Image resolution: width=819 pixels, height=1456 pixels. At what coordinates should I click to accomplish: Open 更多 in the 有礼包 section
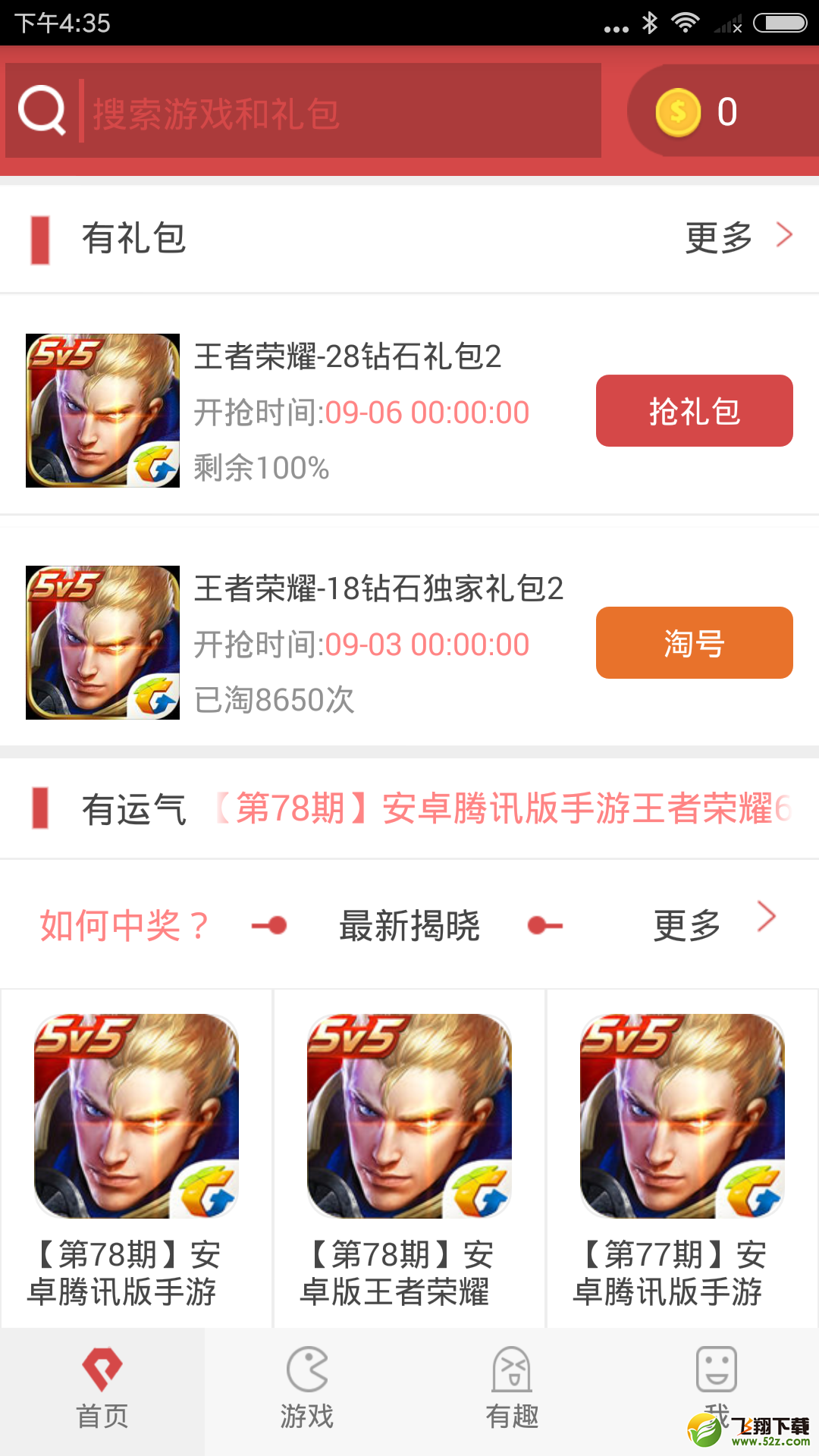(739, 237)
